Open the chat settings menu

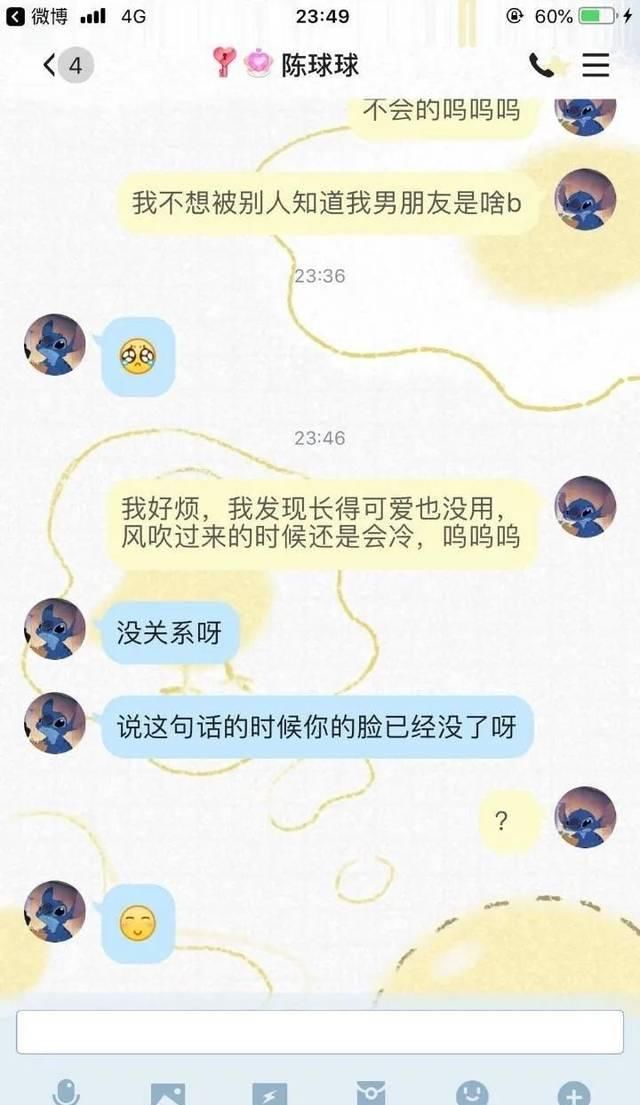[596, 66]
